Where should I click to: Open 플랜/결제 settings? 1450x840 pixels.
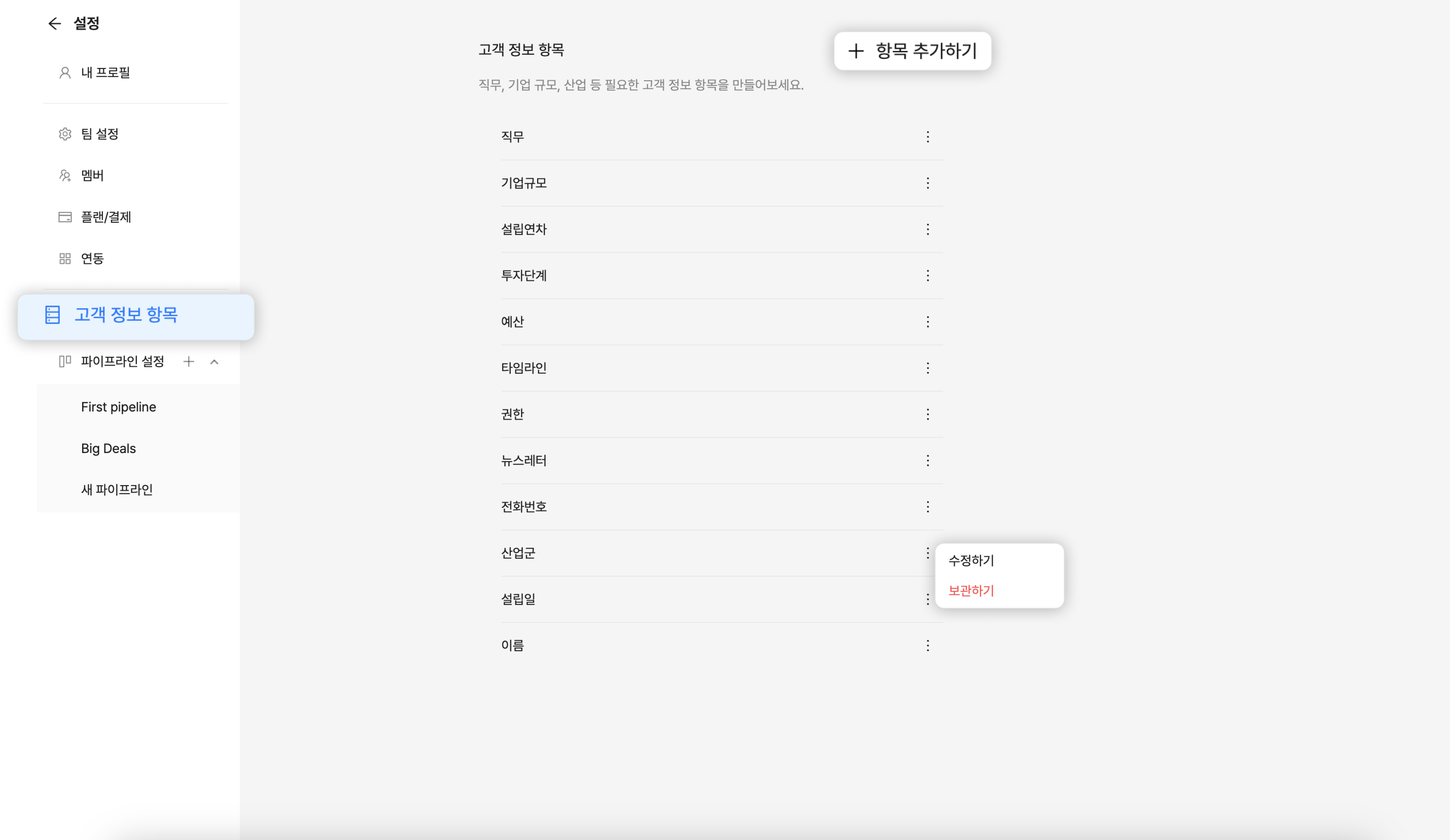click(106, 217)
